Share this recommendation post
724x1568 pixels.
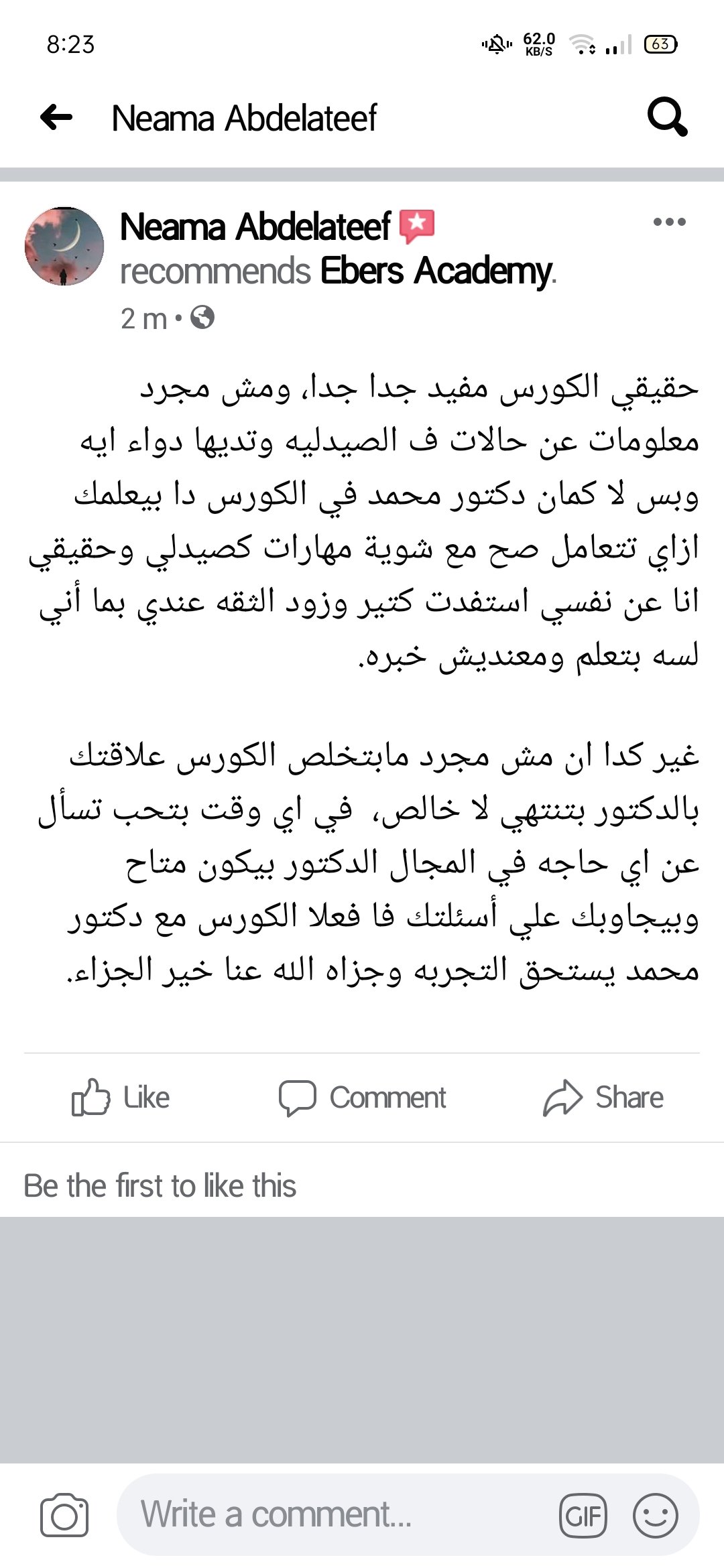(x=603, y=1098)
